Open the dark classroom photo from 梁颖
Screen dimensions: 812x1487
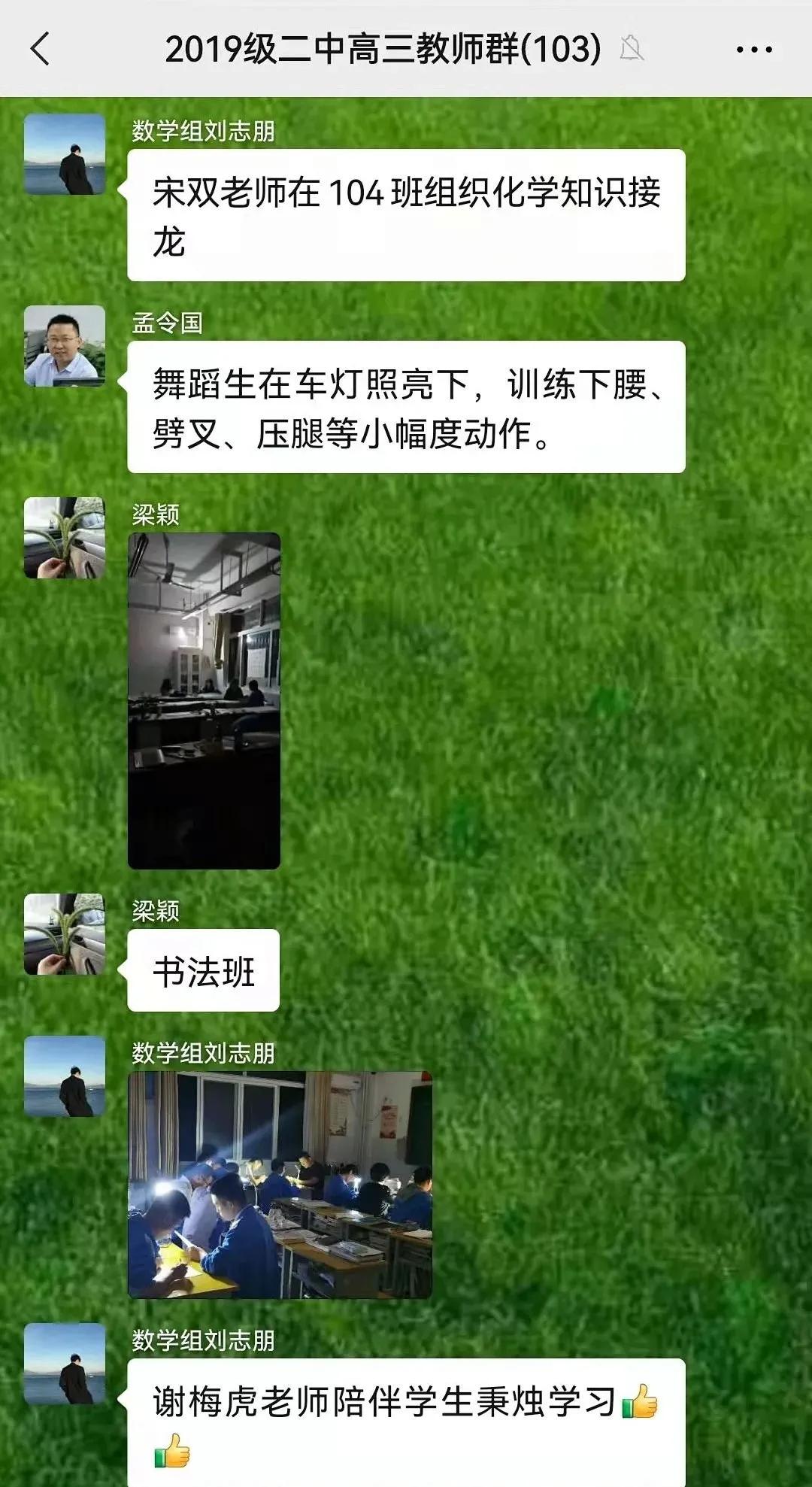pyautogui.click(x=205, y=699)
